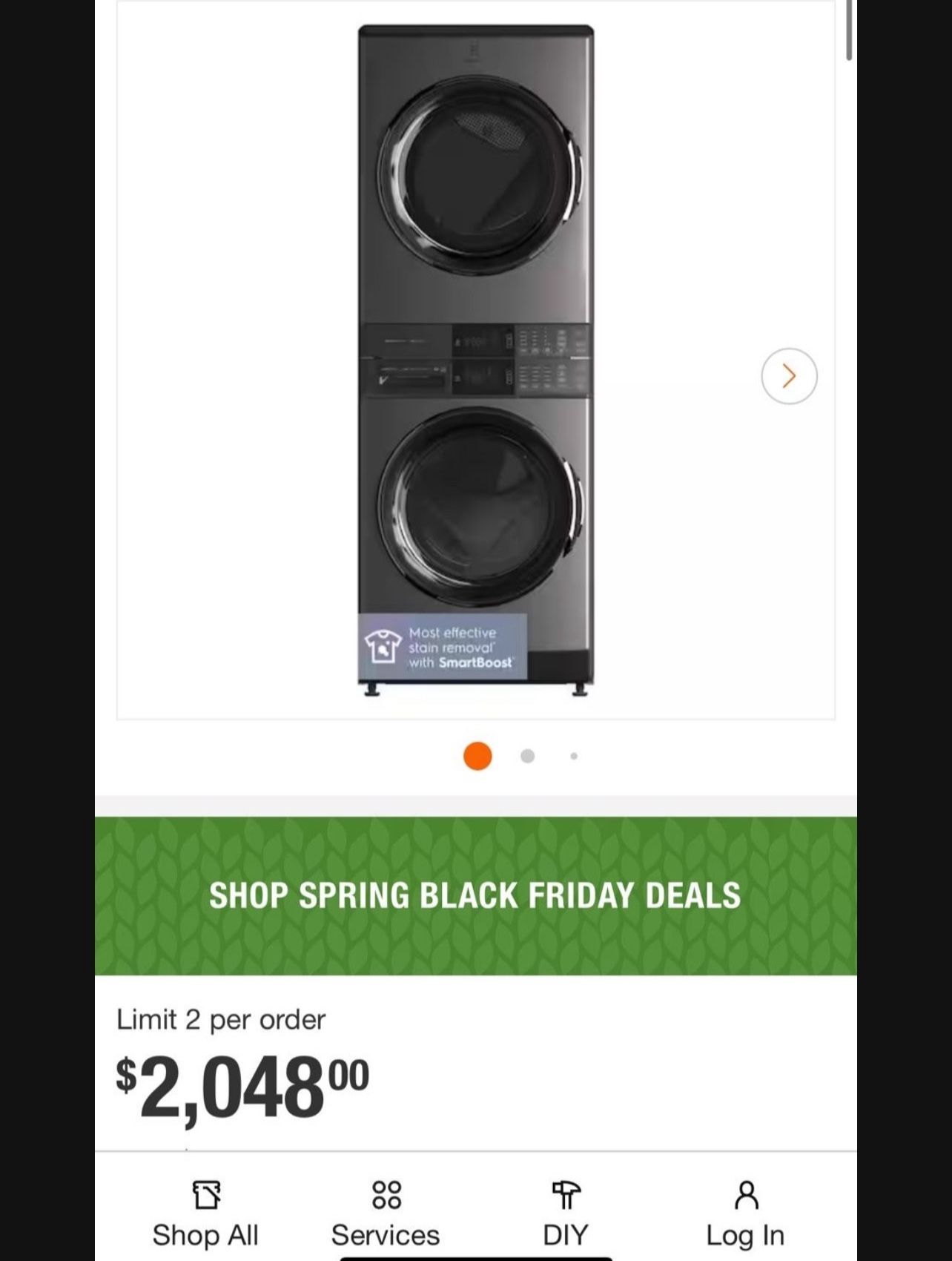Go to the DIY tab
The width and height of the screenshot is (952, 1261).
tap(565, 1216)
